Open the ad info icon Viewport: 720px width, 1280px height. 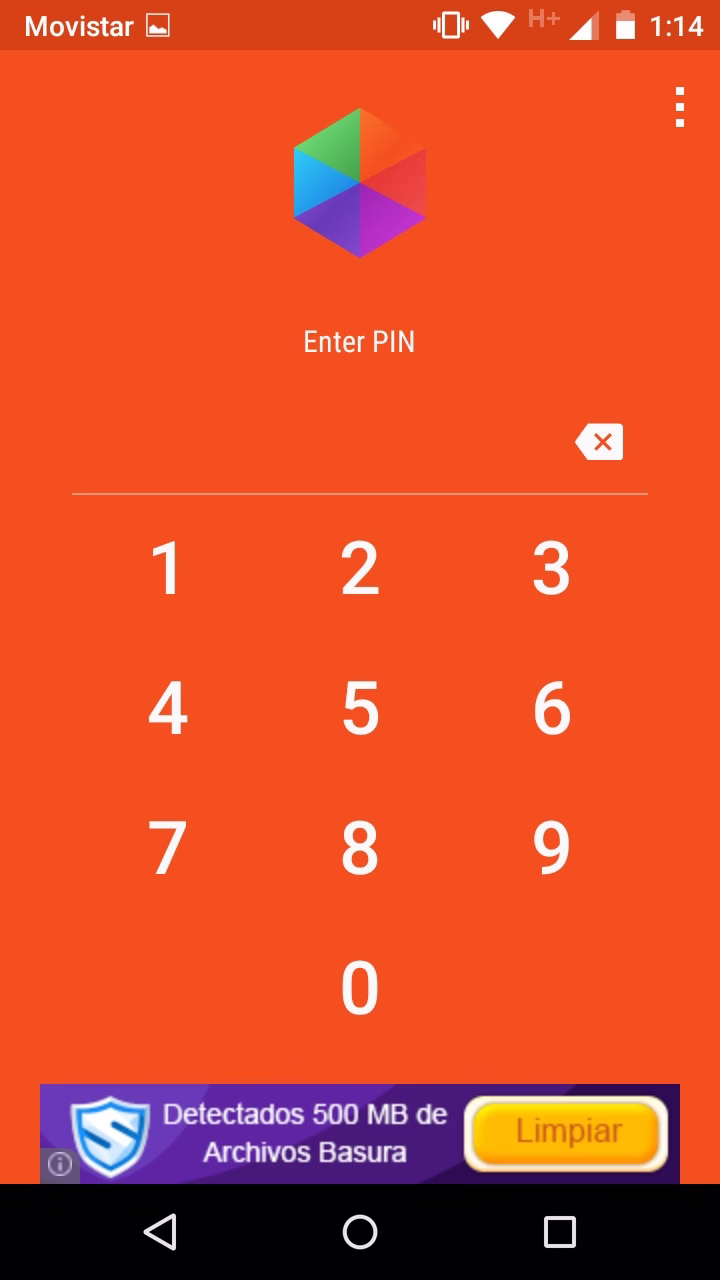60,1165
